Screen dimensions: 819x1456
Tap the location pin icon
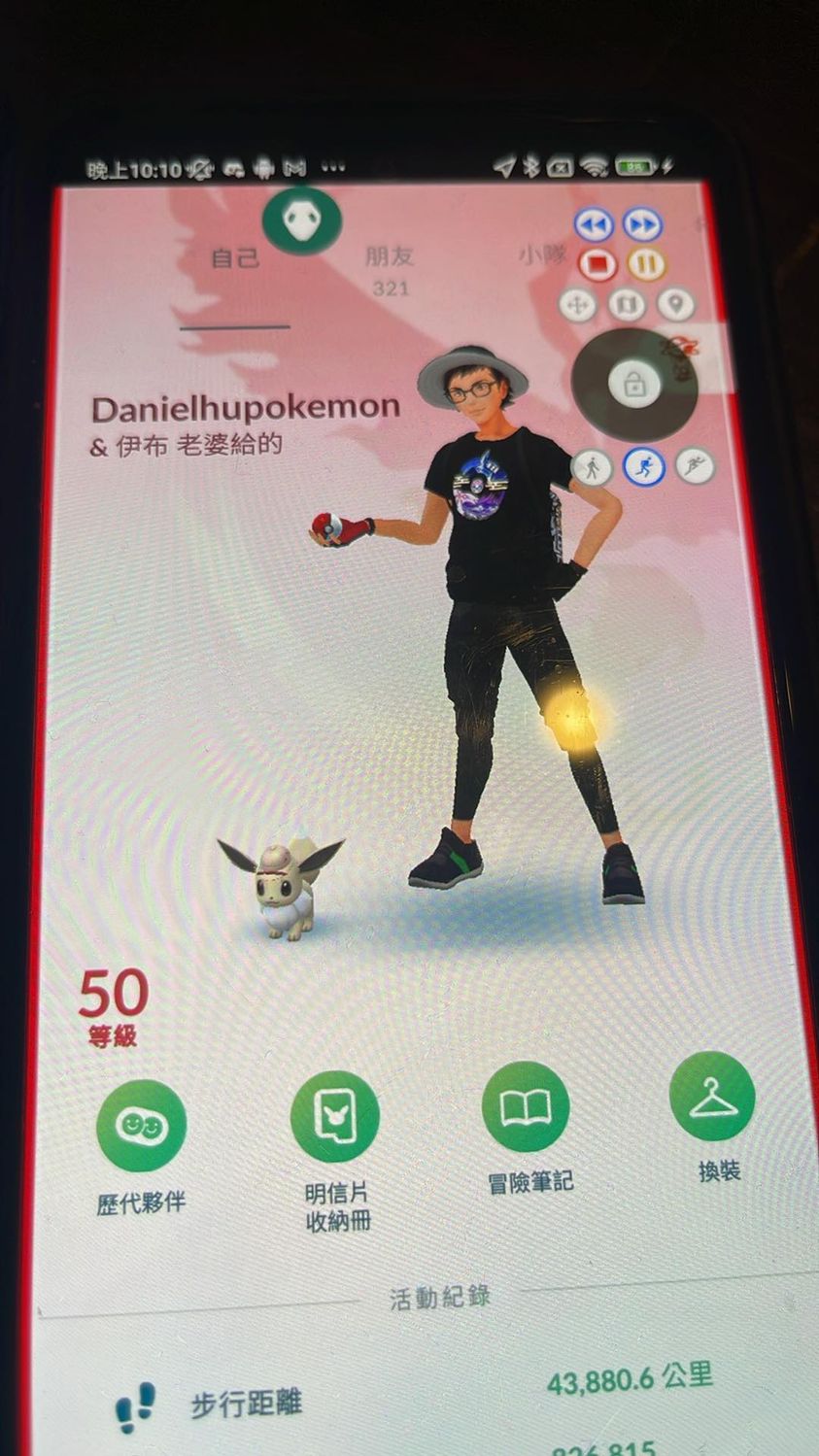676,304
